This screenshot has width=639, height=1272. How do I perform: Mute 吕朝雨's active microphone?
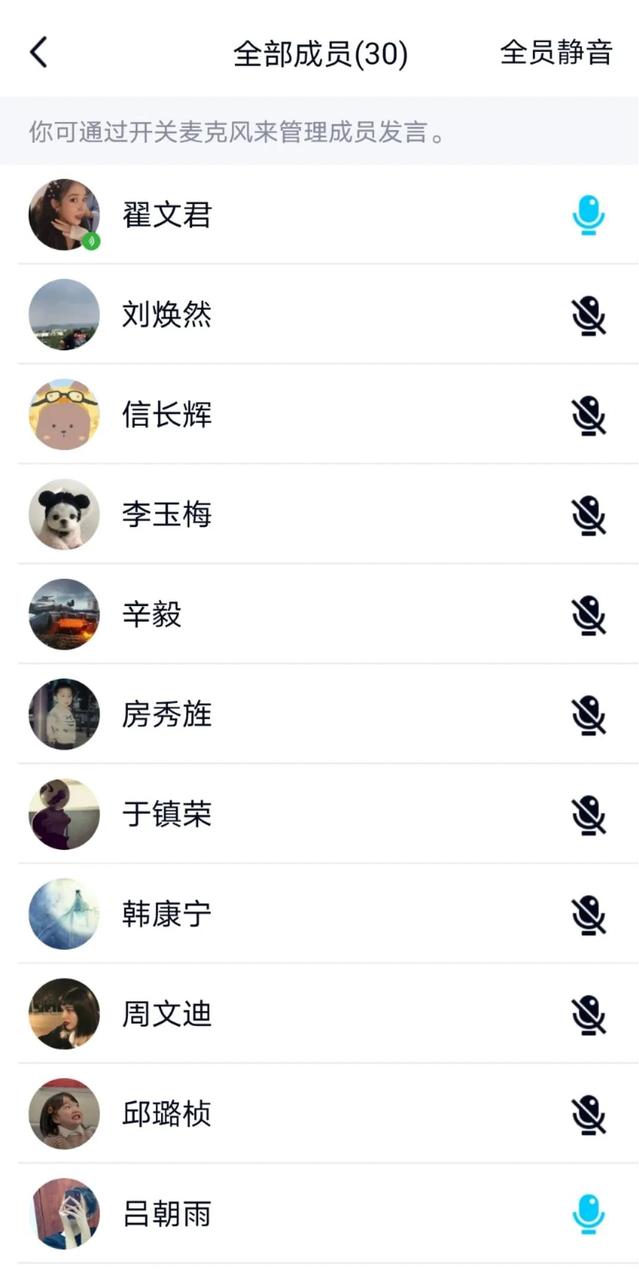[x=589, y=1214]
